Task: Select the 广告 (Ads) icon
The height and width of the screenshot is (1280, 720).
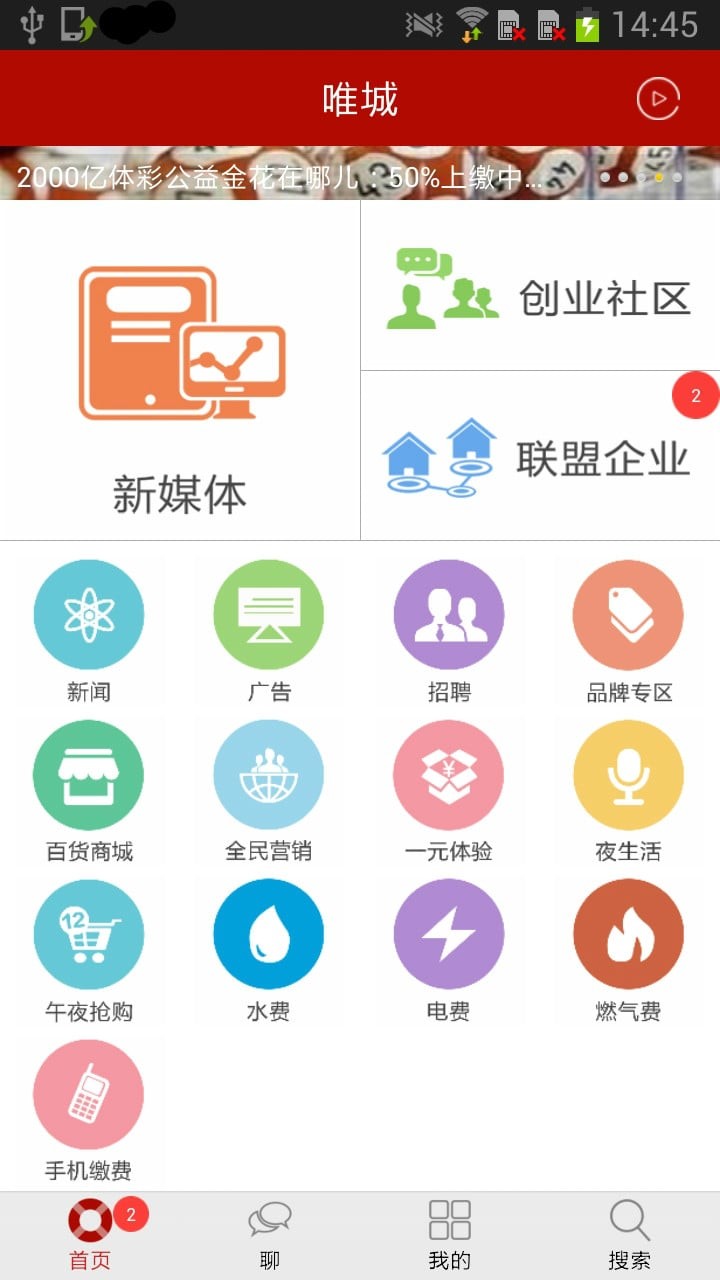Action: click(x=269, y=615)
